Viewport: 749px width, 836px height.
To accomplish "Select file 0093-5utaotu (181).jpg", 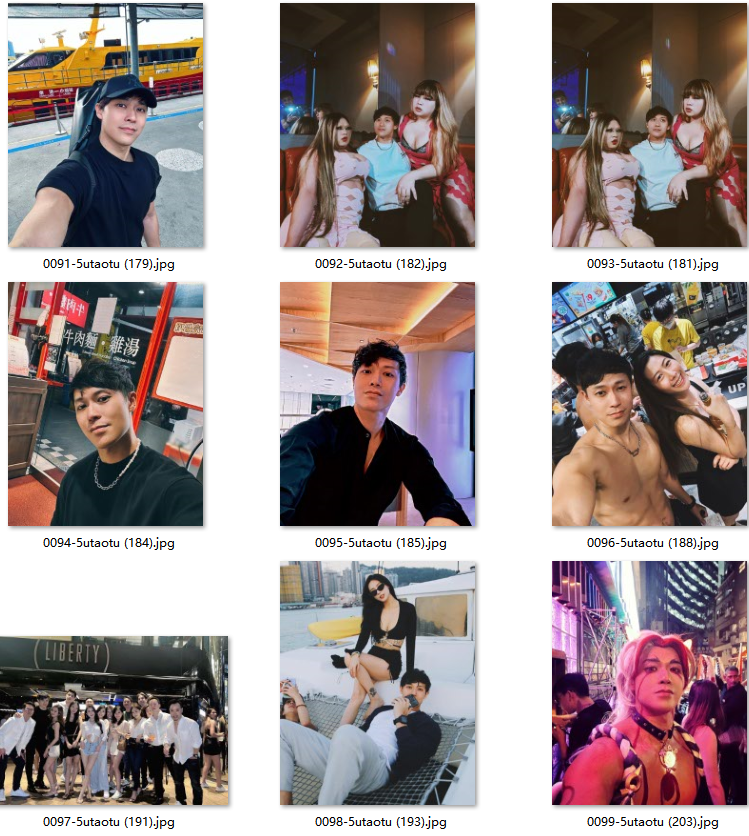I will point(649,125).
